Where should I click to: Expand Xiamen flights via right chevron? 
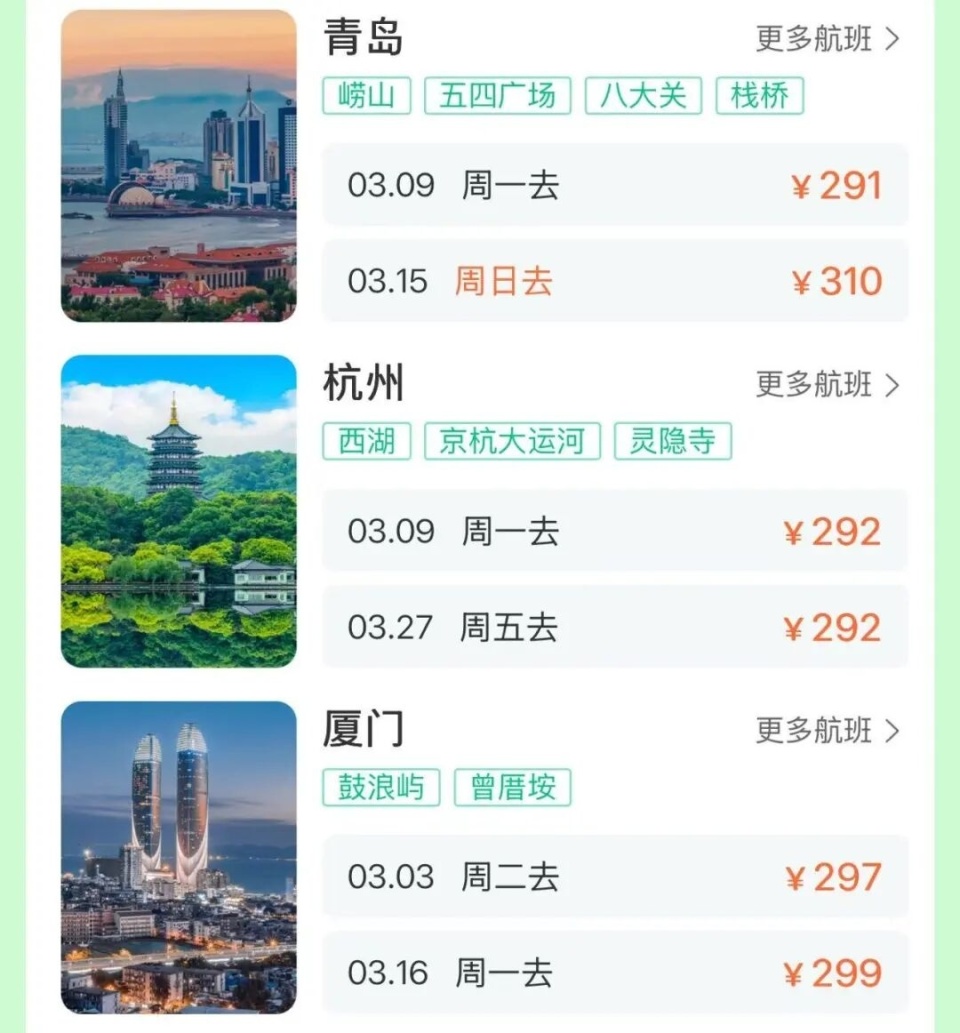point(893,731)
